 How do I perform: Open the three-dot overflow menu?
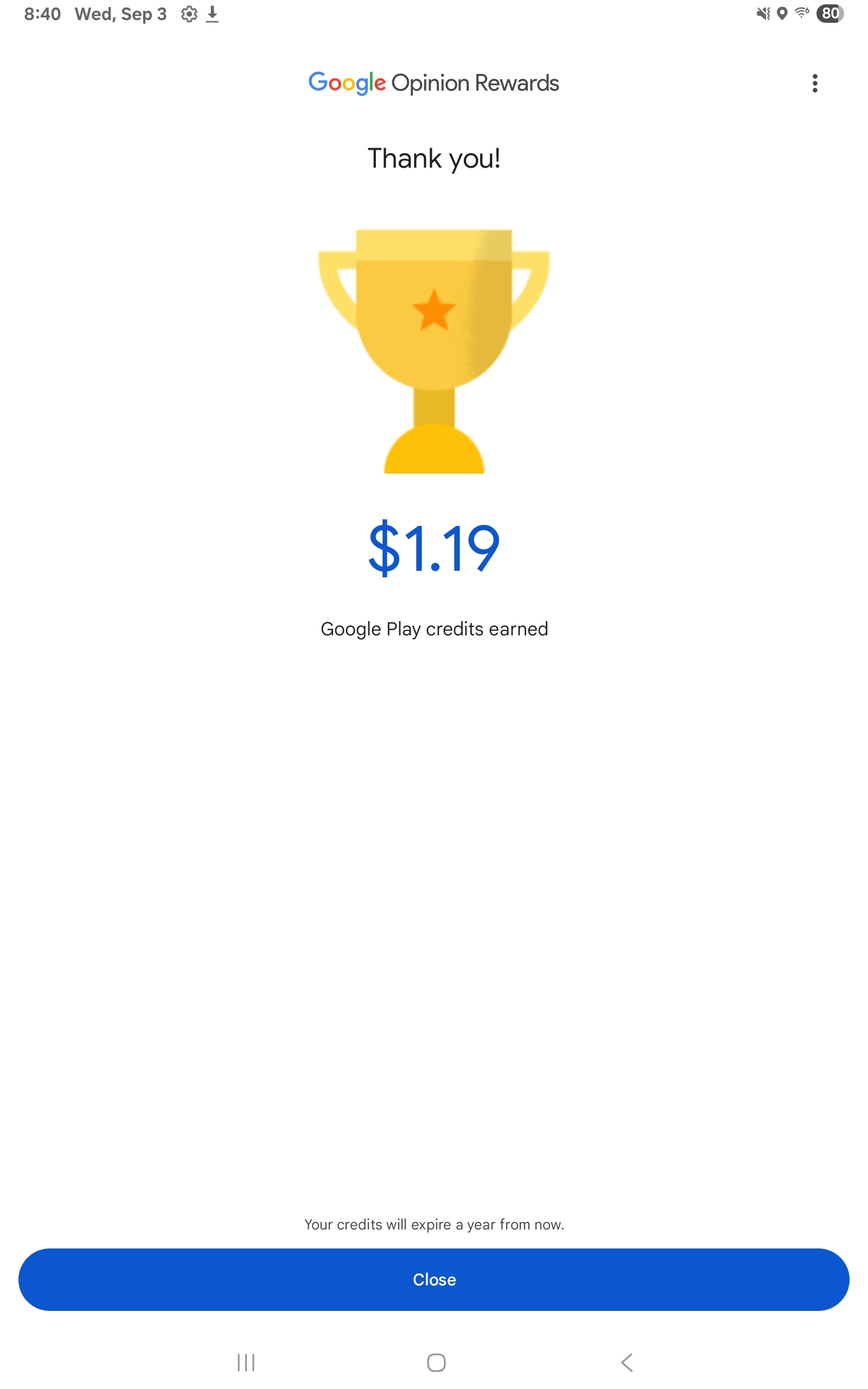coord(815,84)
